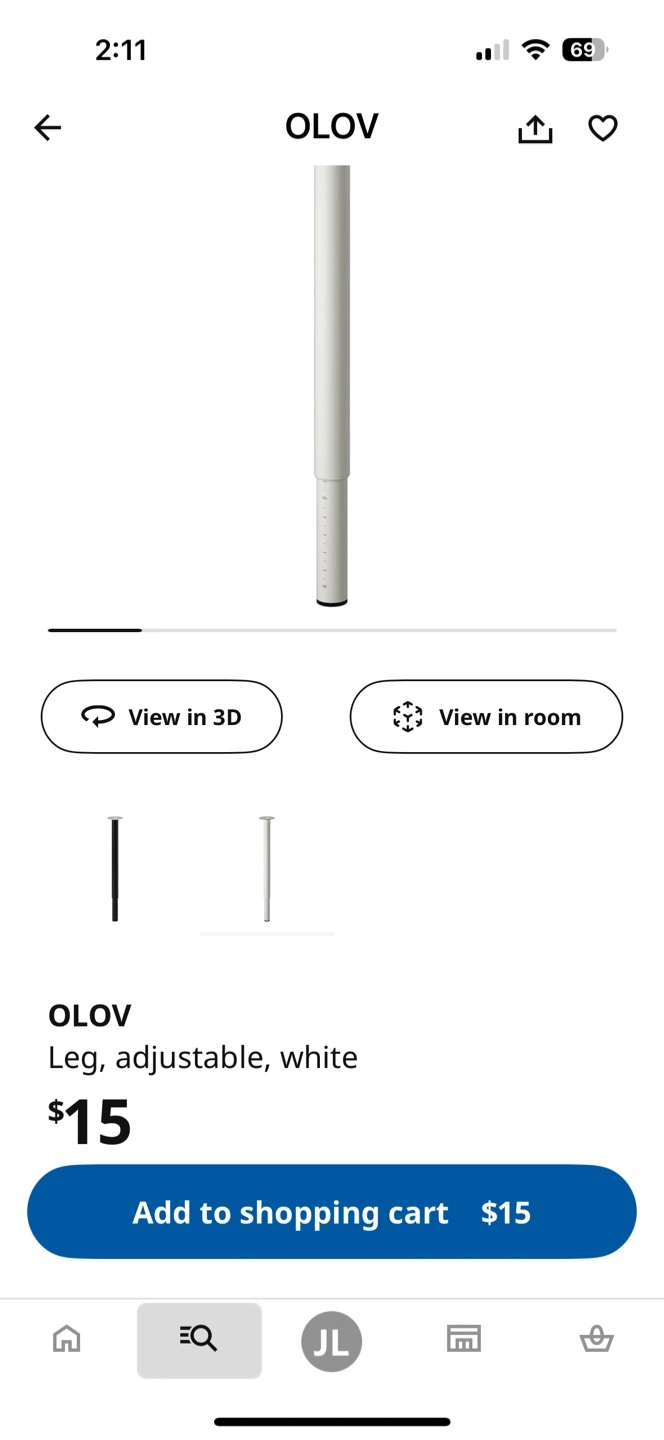Select the black leg variant

click(x=115, y=869)
